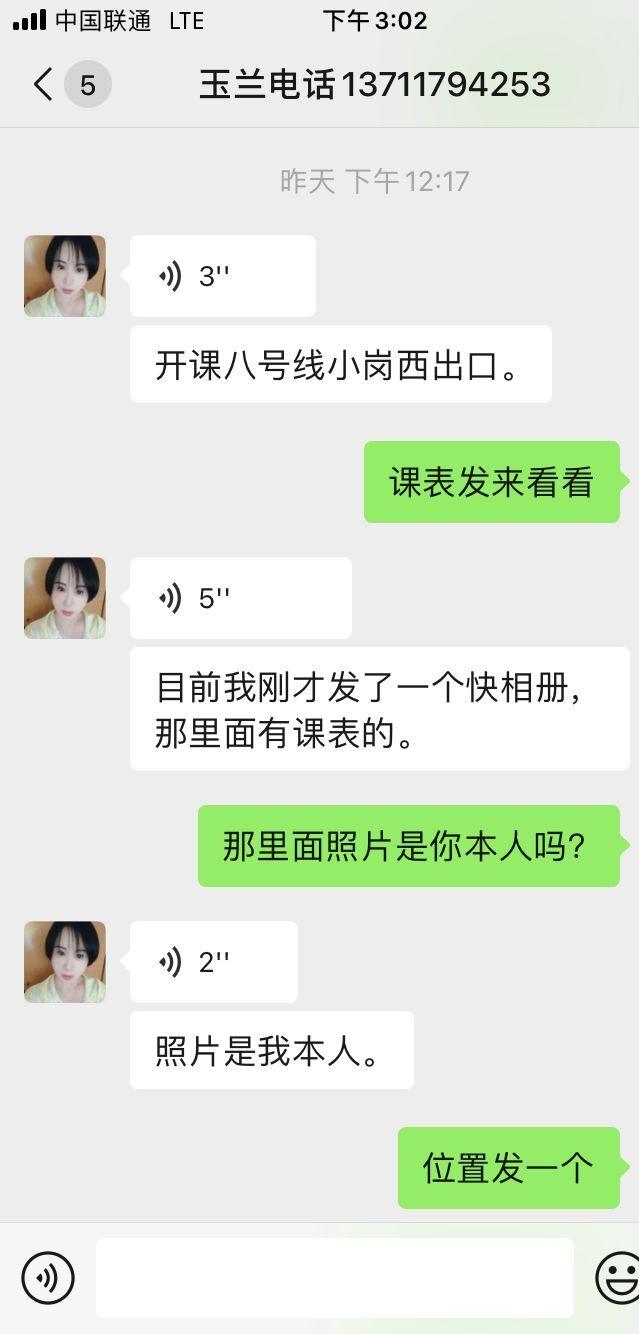Play the 3-second voice message
639x1334 pixels.
pyautogui.click(x=222, y=276)
